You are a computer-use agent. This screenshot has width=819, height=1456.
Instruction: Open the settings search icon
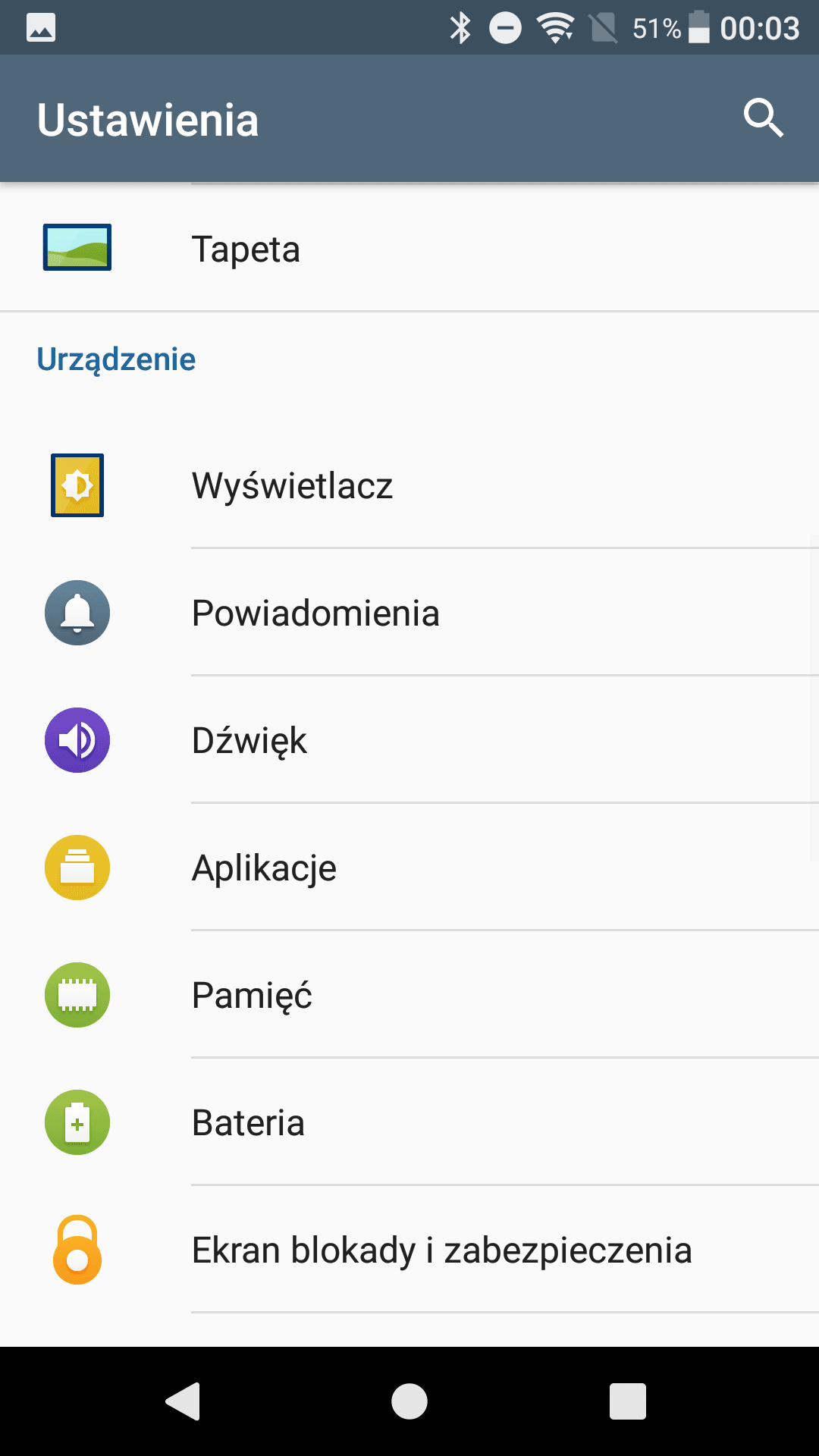tap(763, 118)
